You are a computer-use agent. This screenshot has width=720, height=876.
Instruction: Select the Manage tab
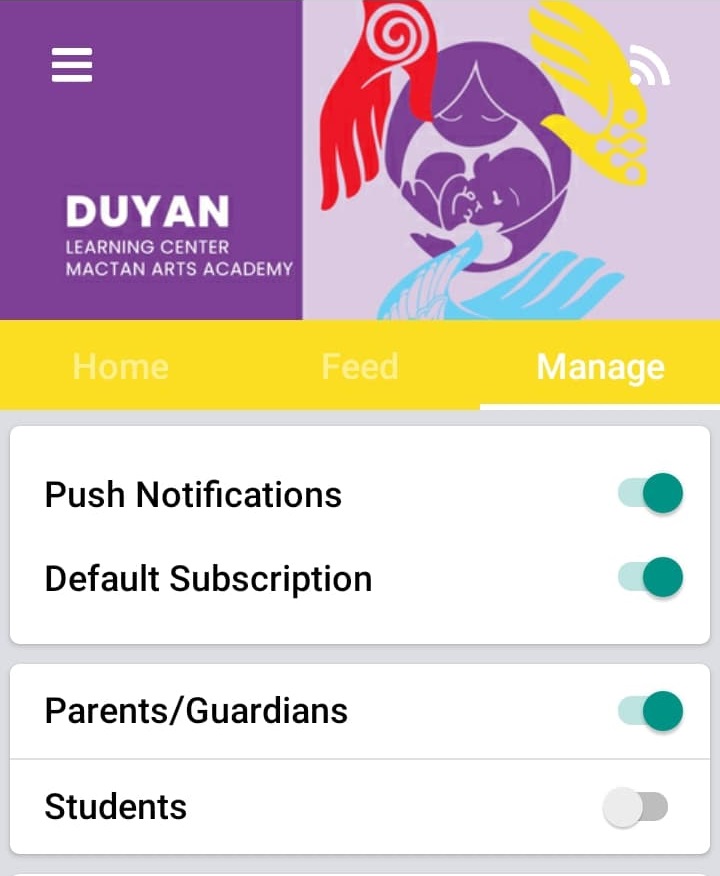(x=600, y=367)
